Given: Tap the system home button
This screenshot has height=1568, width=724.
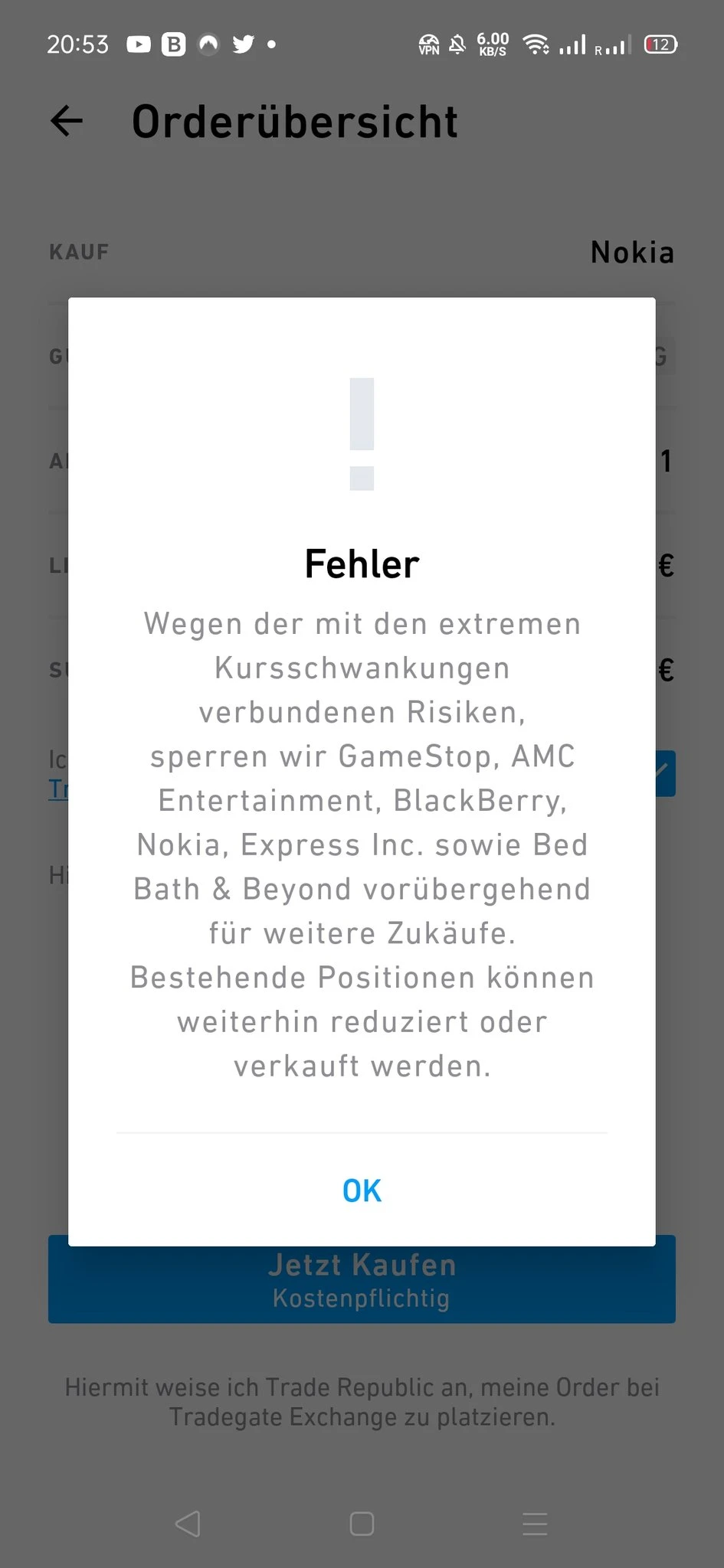Looking at the screenshot, I should (362, 1524).
